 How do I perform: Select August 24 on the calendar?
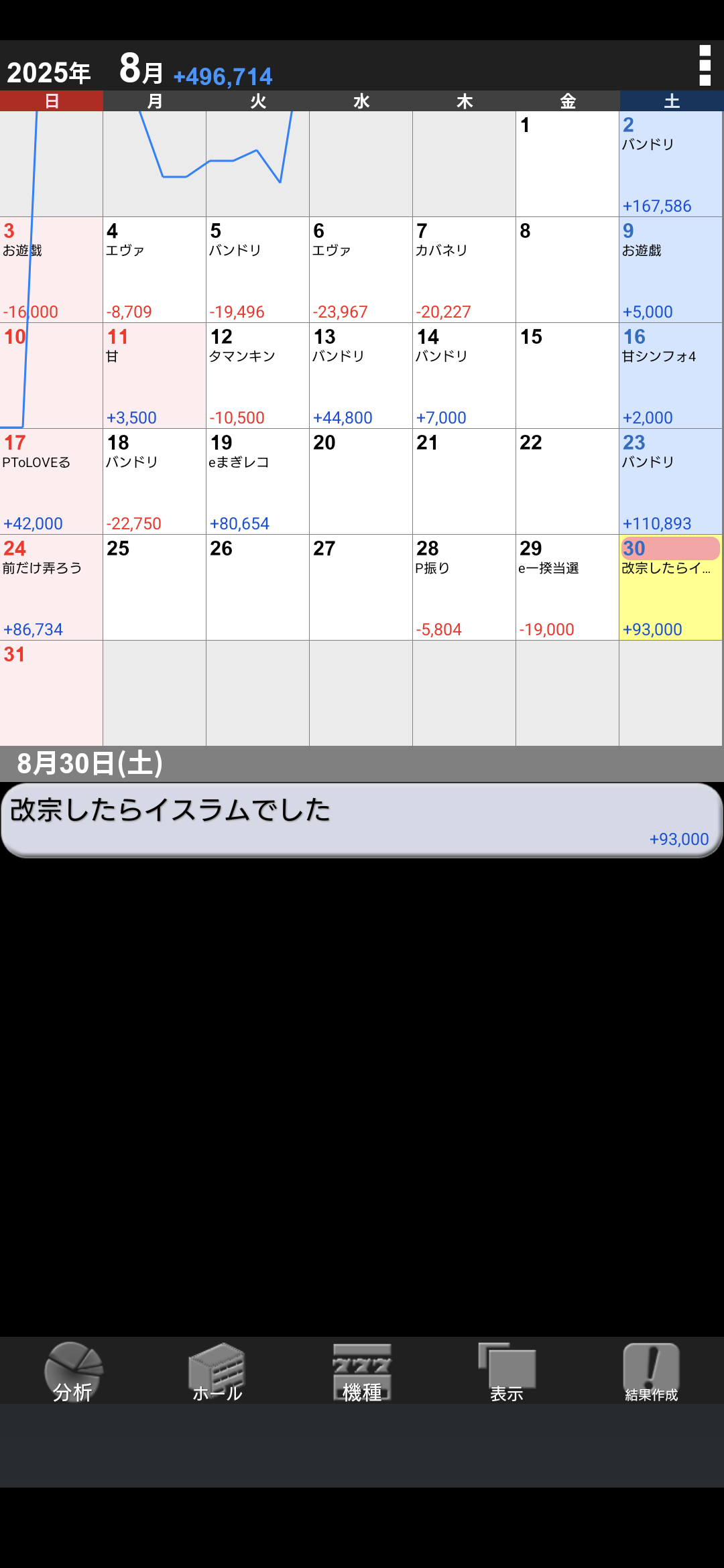tap(52, 588)
